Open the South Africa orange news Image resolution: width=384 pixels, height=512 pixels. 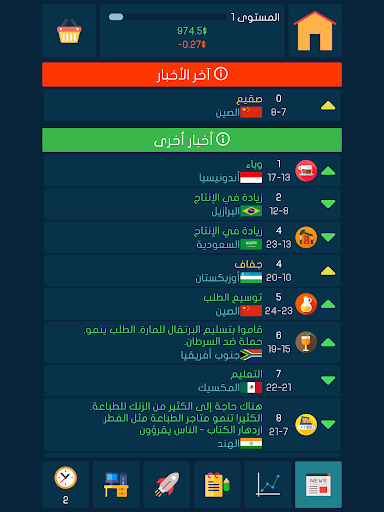[x=192, y=342]
